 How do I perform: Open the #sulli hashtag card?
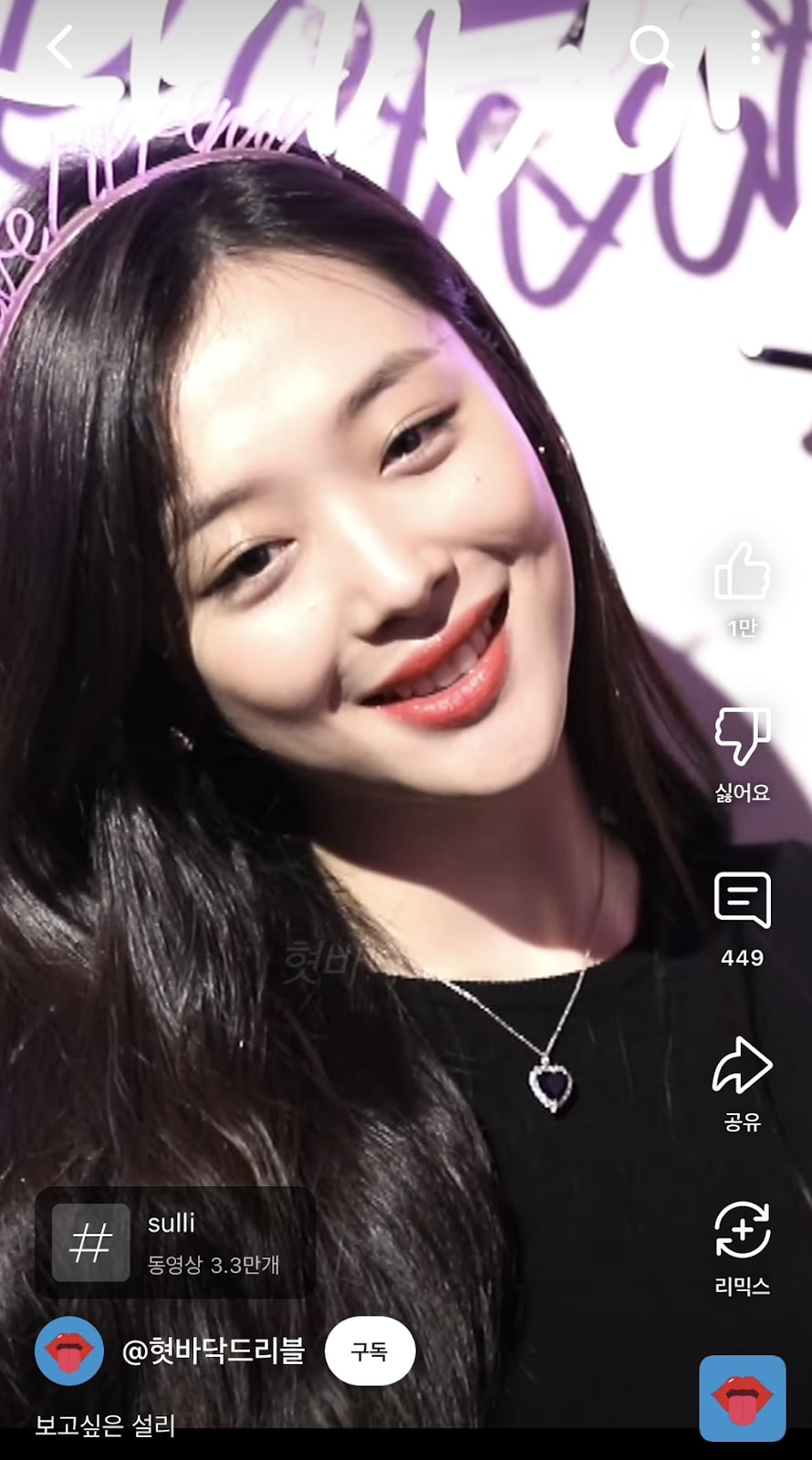(175, 1243)
